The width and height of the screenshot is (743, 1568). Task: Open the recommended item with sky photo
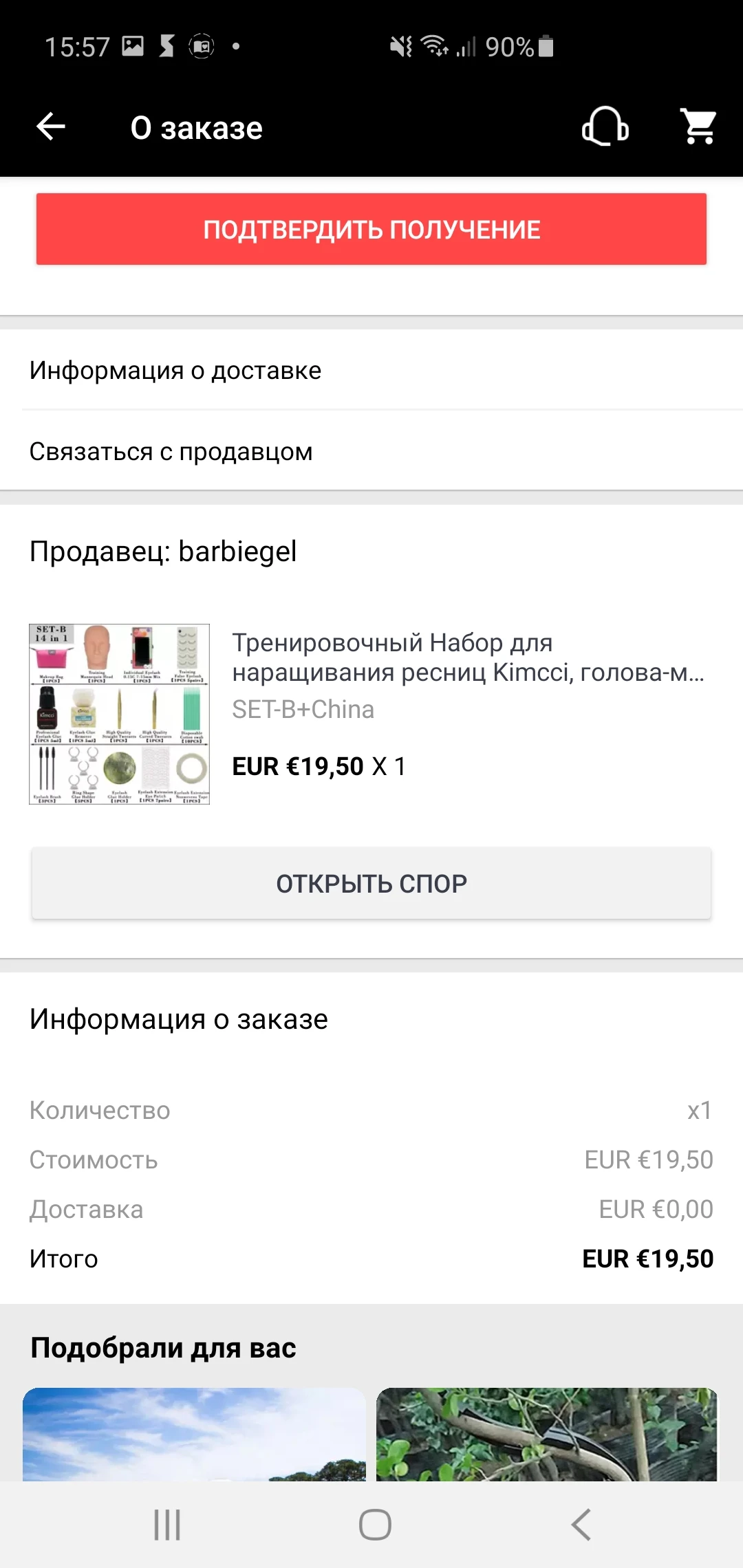(194, 1433)
